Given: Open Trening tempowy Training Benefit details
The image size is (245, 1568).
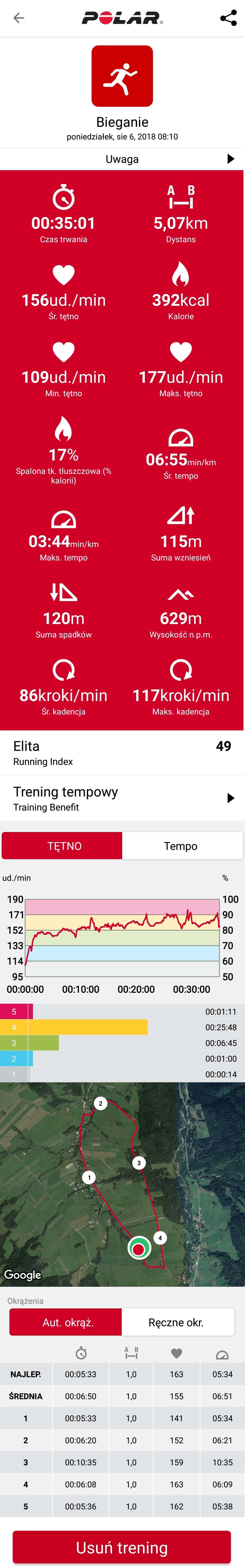Looking at the screenshot, I should click(122, 798).
